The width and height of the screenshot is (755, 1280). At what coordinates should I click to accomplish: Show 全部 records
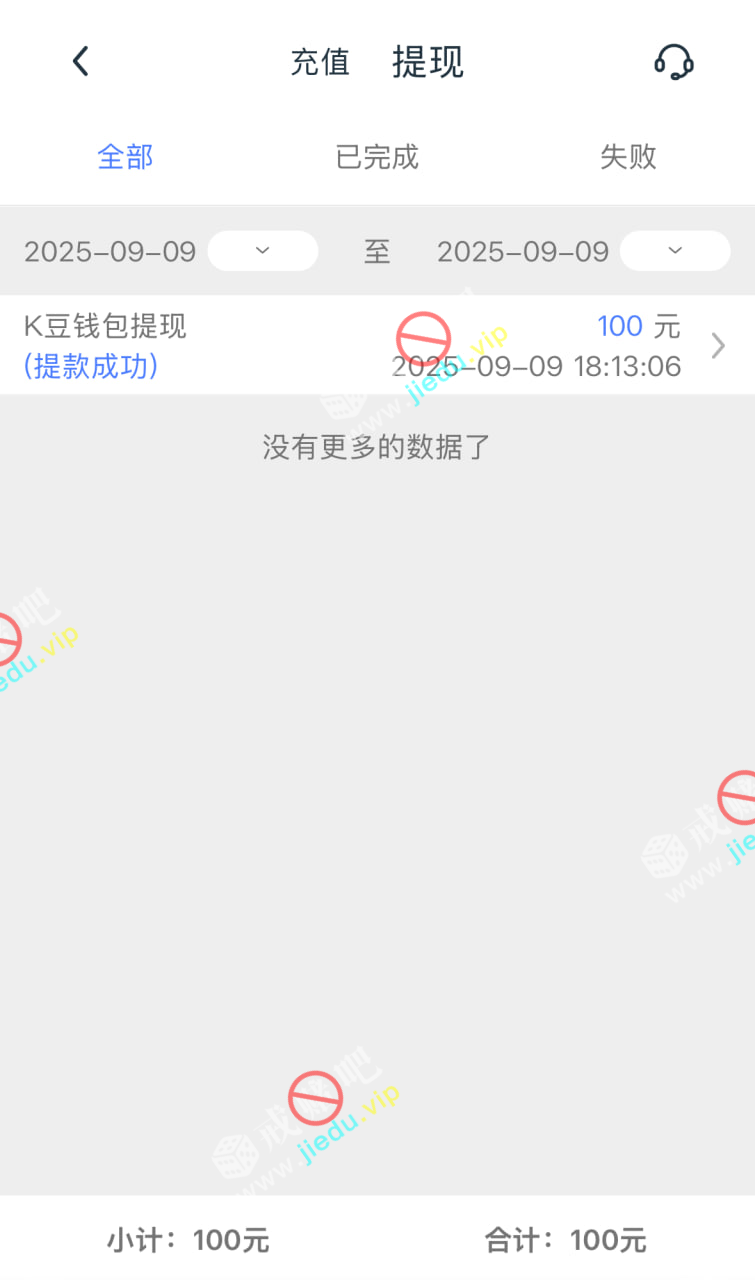pos(125,157)
